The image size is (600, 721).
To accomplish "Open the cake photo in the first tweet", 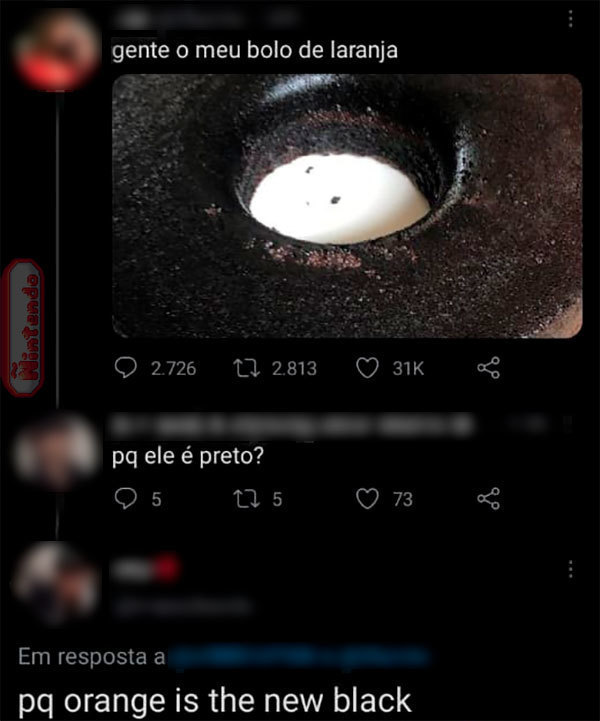I will point(346,205).
